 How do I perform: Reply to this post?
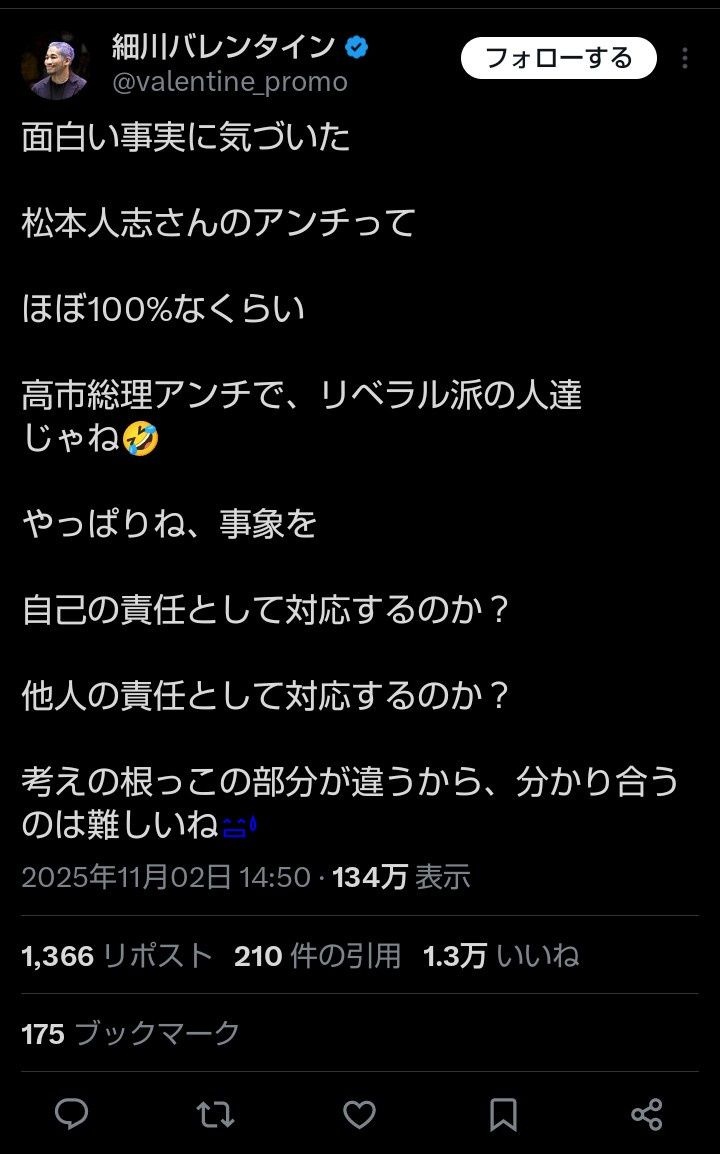(71, 1113)
